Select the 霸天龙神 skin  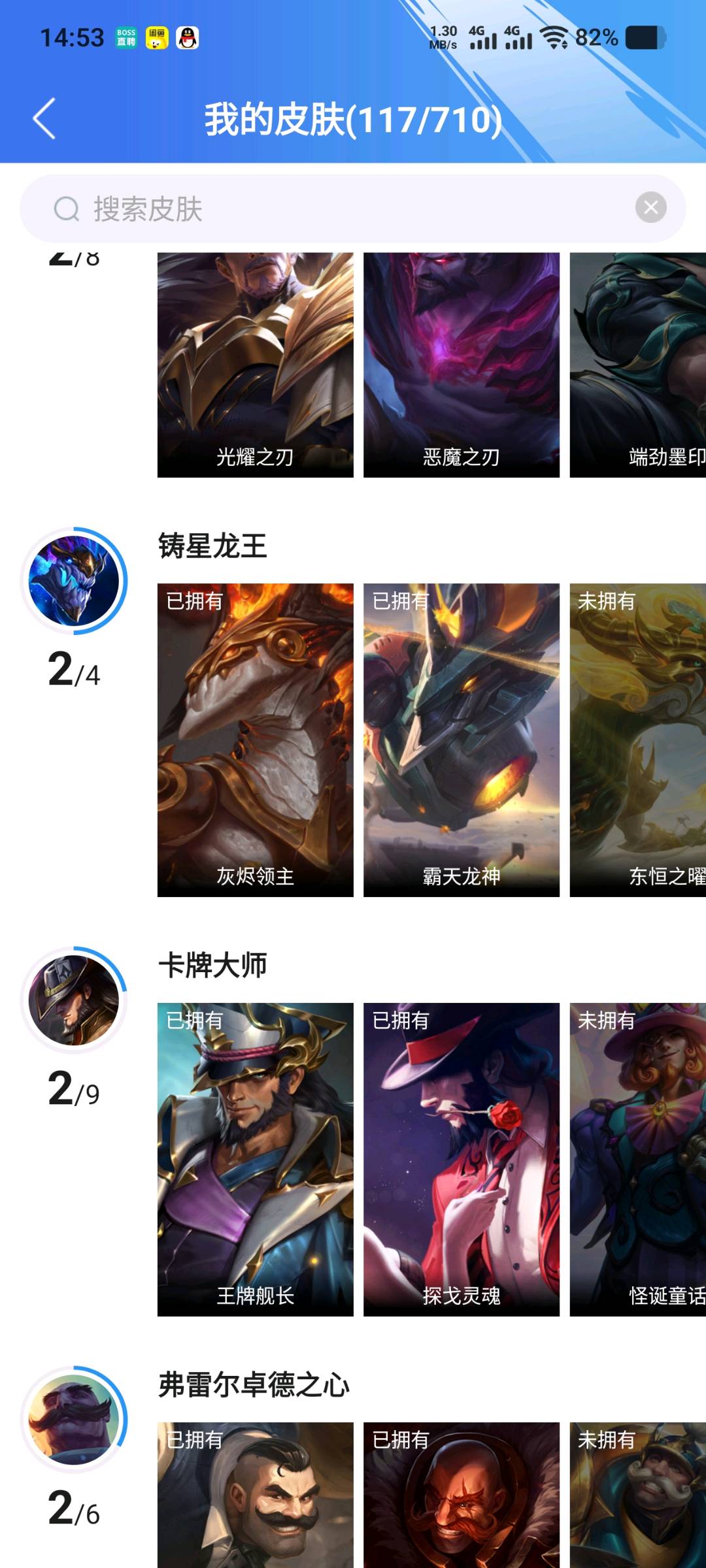click(462, 740)
